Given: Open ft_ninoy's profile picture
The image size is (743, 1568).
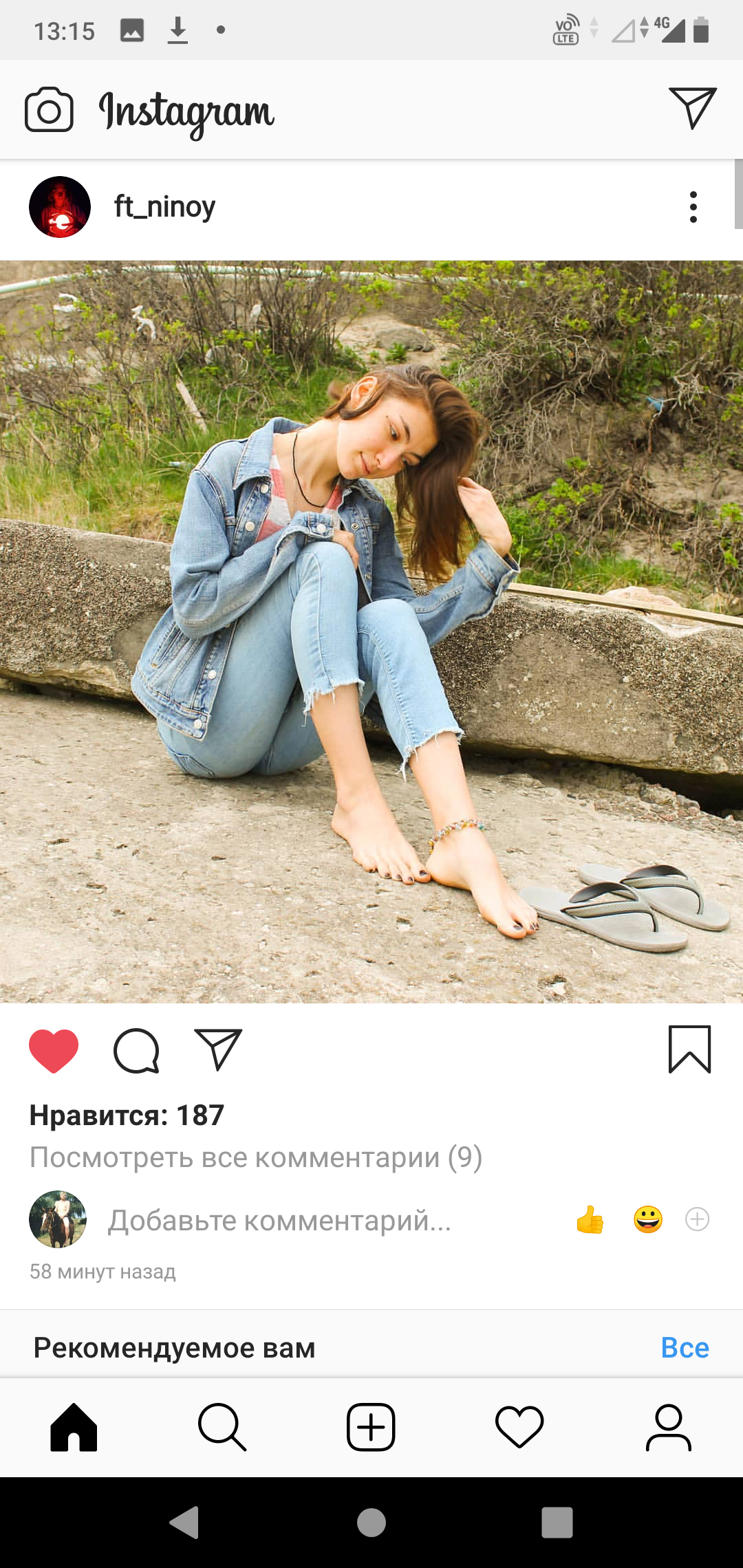Looking at the screenshot, I should coord(60,207).
